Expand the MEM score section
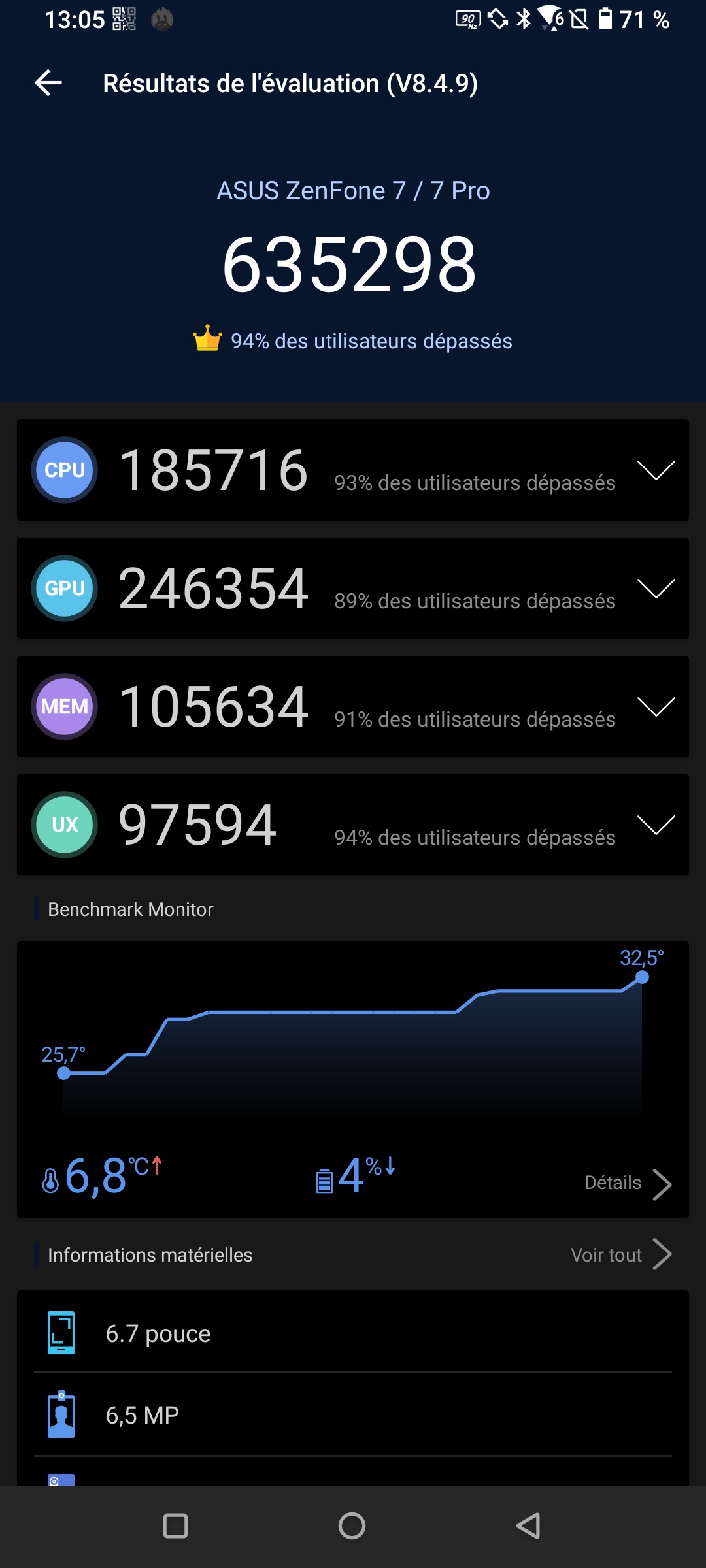This screenshot has width=706, height=1568. pos(656,707)
